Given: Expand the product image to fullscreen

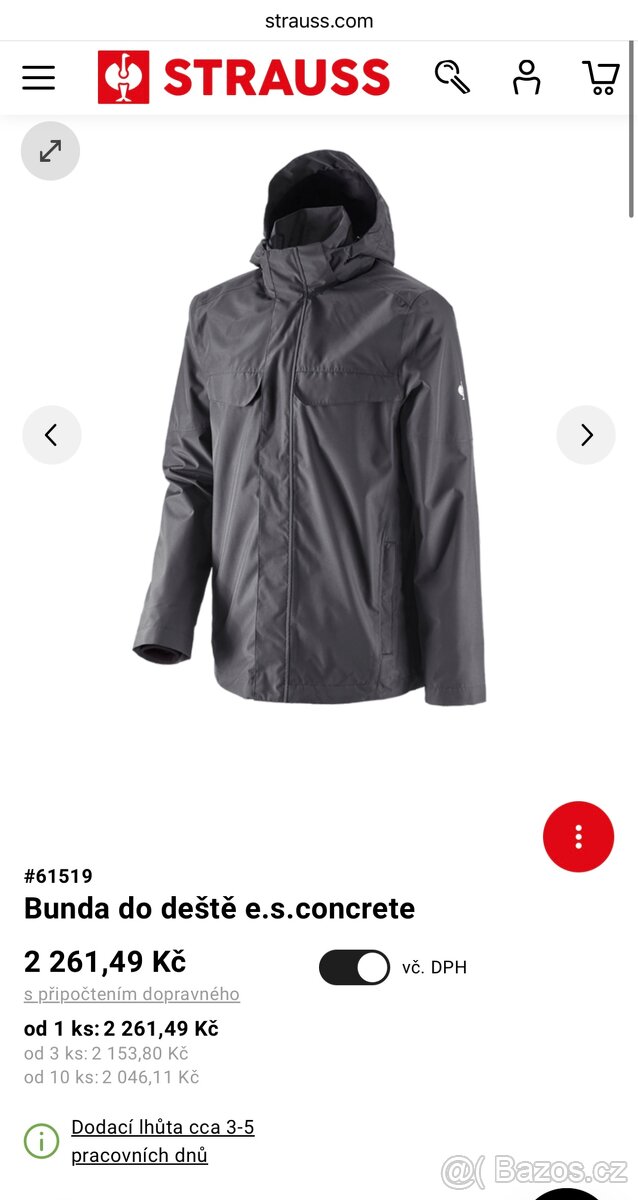Looking at the screenshot, I should [50, 151].
